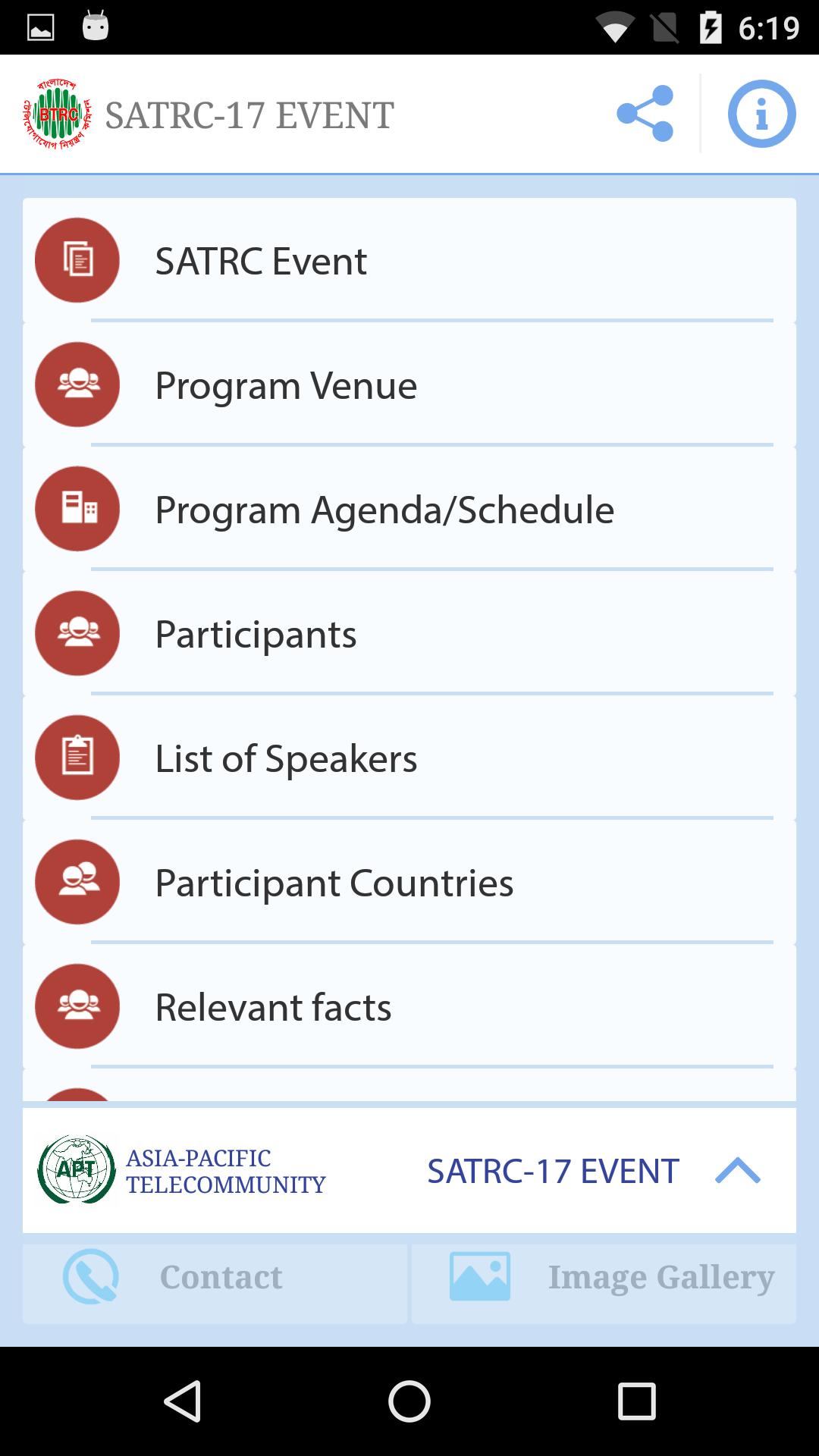Open List of Speakers
This screenshot has width=819, height=1456.
click(409, 758)
